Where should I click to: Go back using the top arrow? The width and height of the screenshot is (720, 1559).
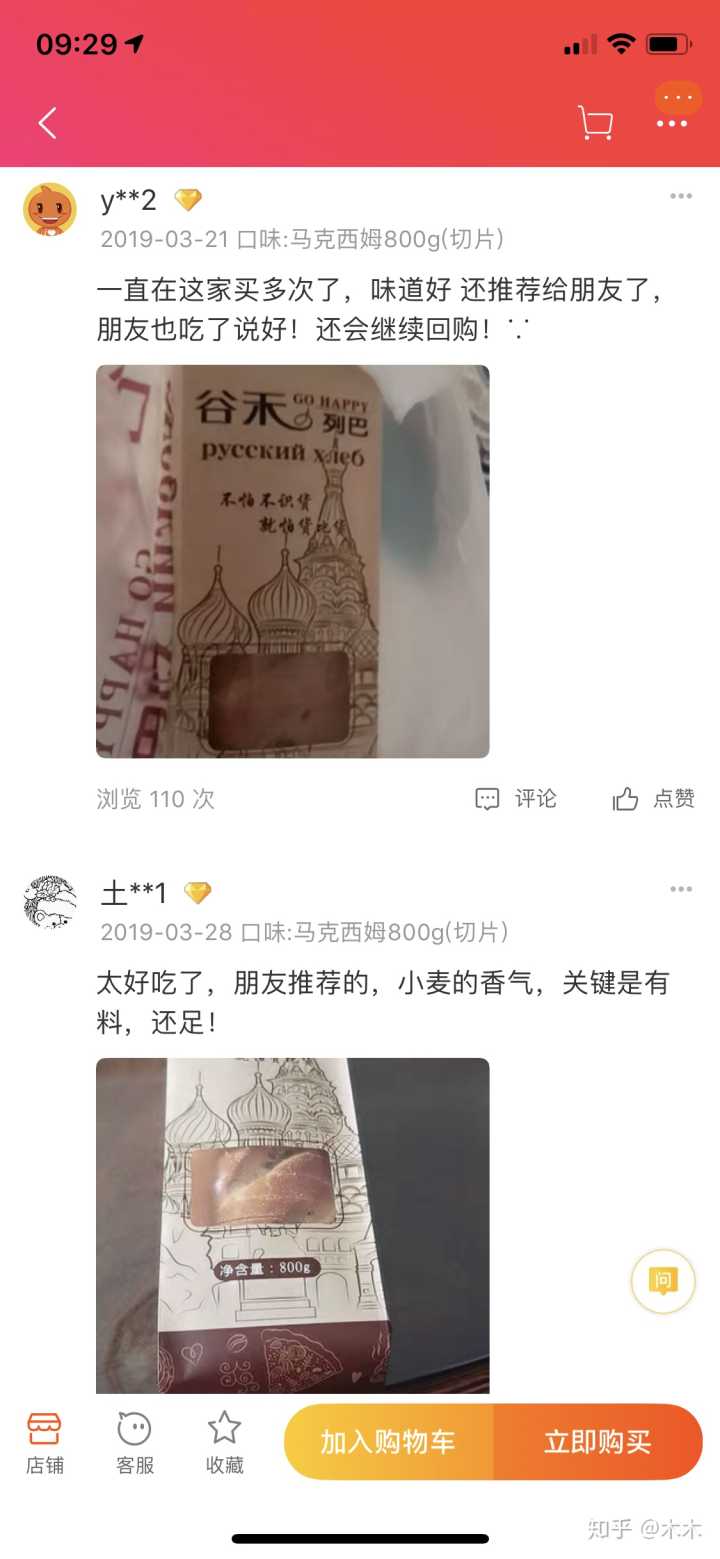(47, 123)
